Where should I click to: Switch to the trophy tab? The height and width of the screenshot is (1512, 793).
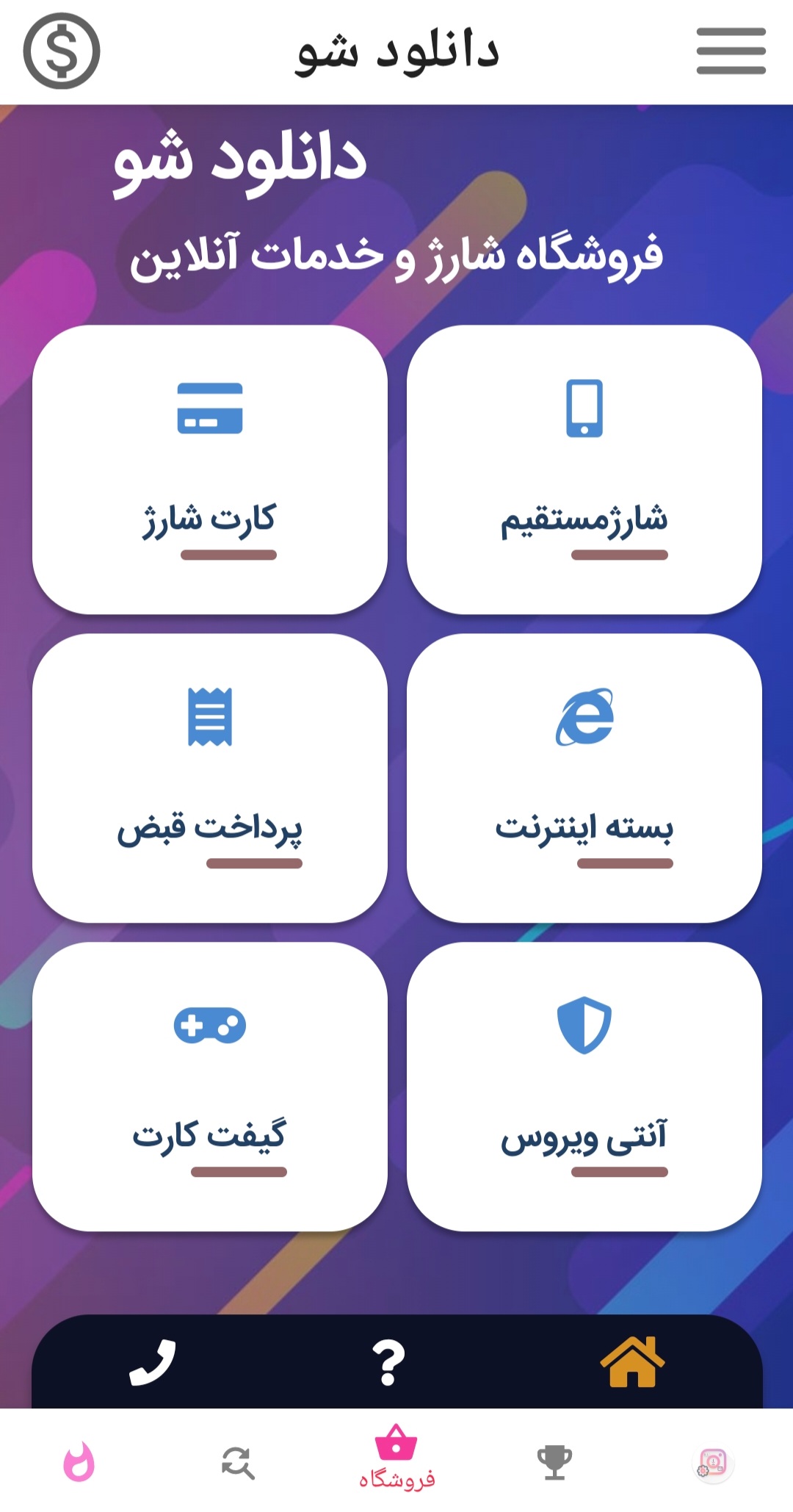pyautogui.click(x=554, y=1462)
